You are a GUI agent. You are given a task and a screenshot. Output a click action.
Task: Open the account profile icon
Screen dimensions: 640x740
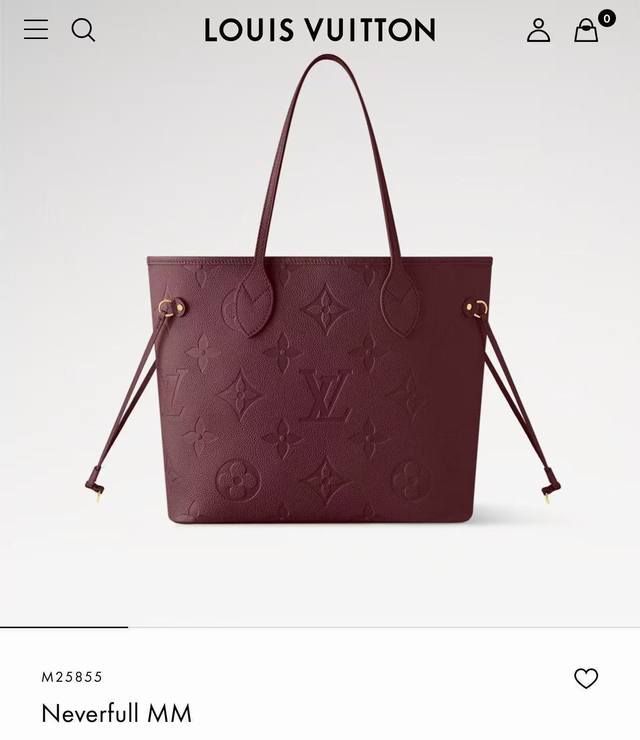tap(539, 30)
